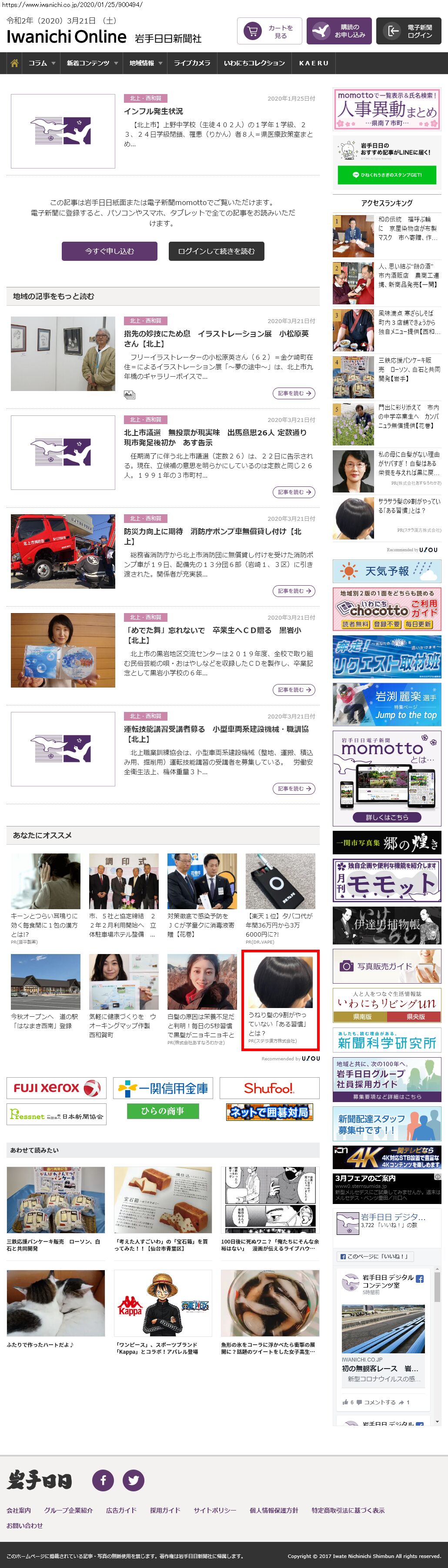Open KAERU in the navigation bar
This screenshot has height=1568, width=448.
[x=313, y=63]
